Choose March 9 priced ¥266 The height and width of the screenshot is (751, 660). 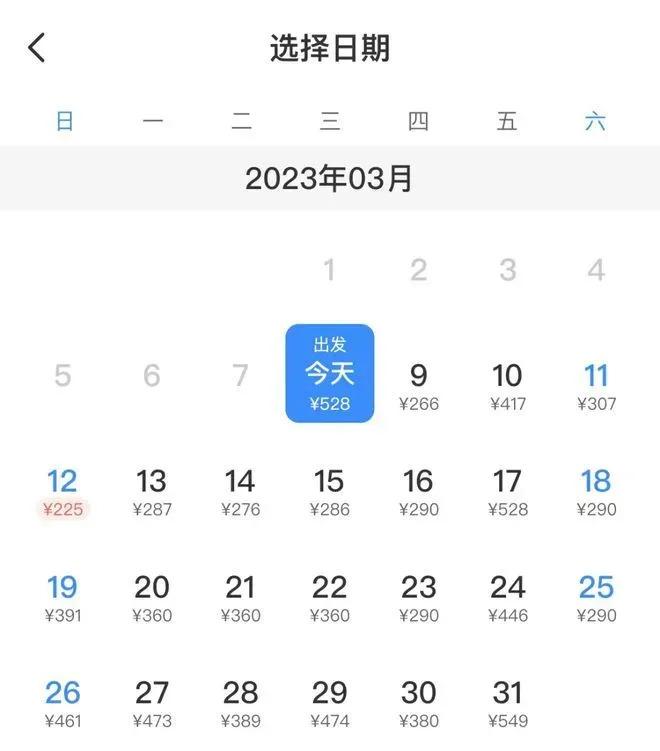click(419, 385)
